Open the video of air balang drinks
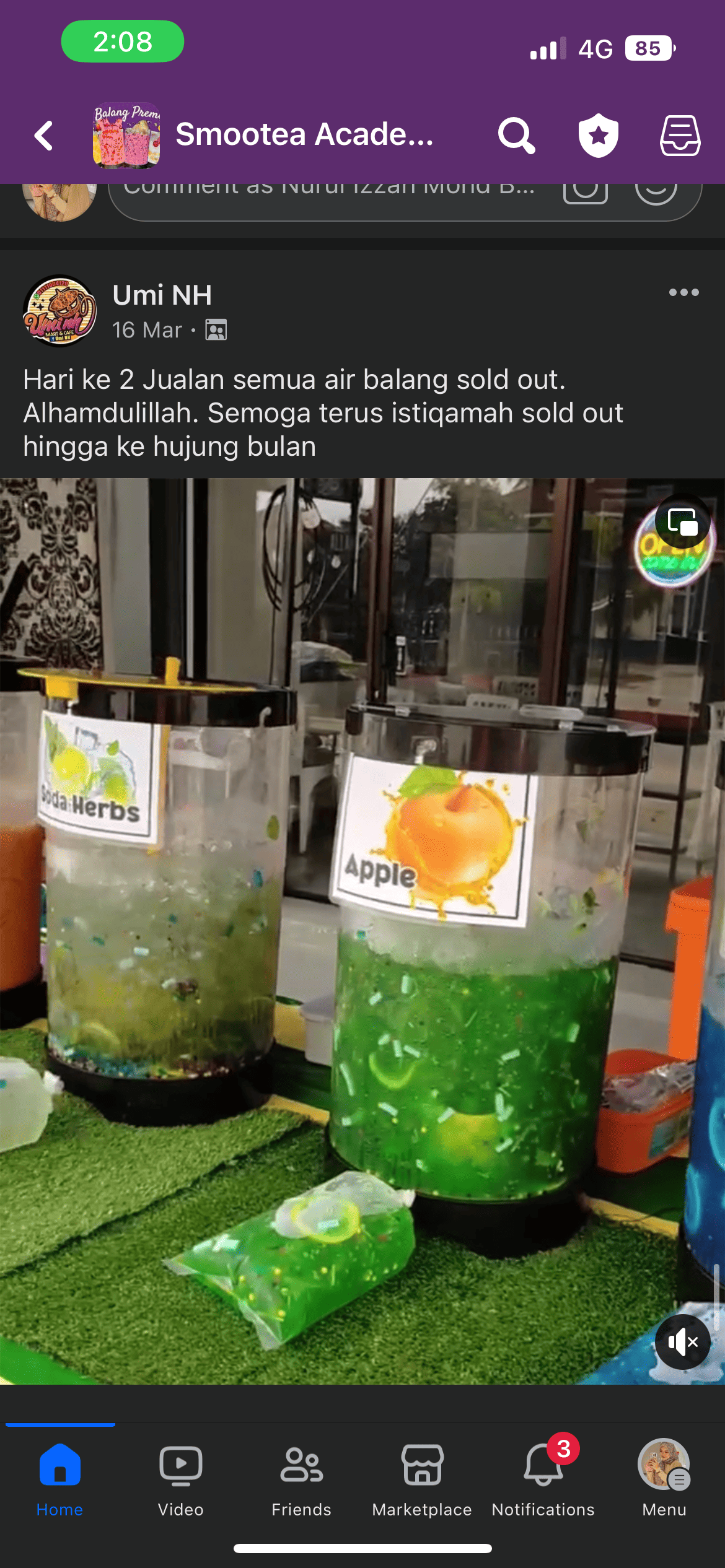 [x=362, y=929]
